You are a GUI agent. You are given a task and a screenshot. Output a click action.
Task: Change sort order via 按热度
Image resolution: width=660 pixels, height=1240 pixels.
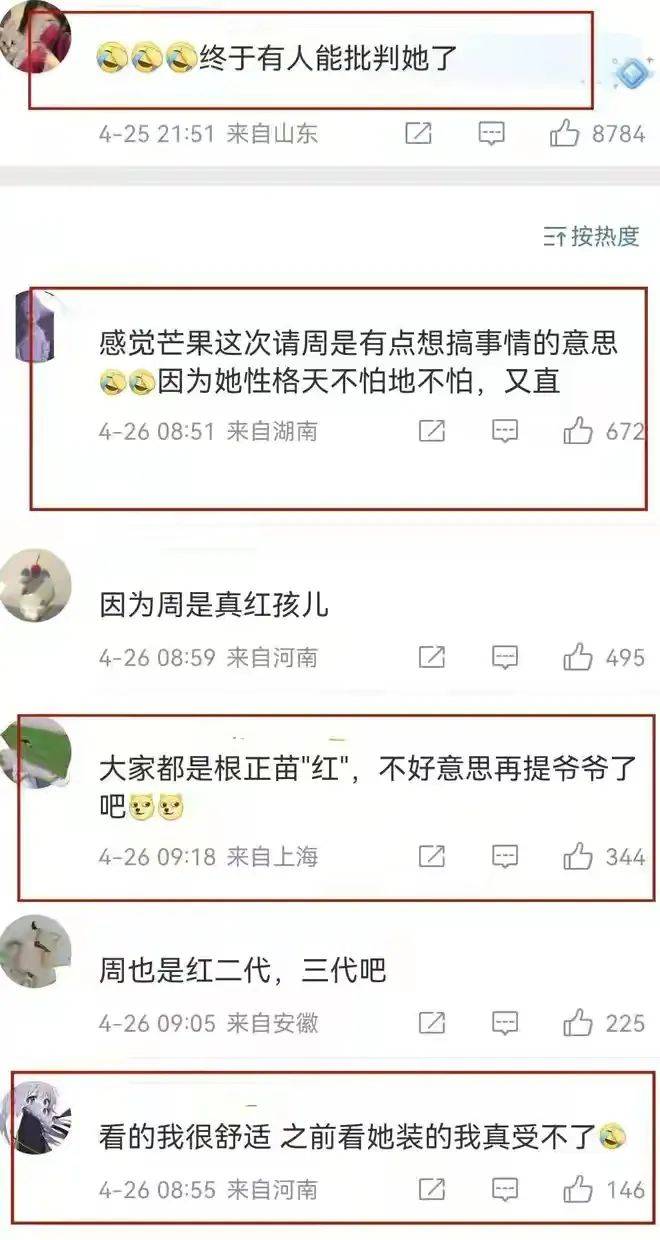click(x=591, y=236)
